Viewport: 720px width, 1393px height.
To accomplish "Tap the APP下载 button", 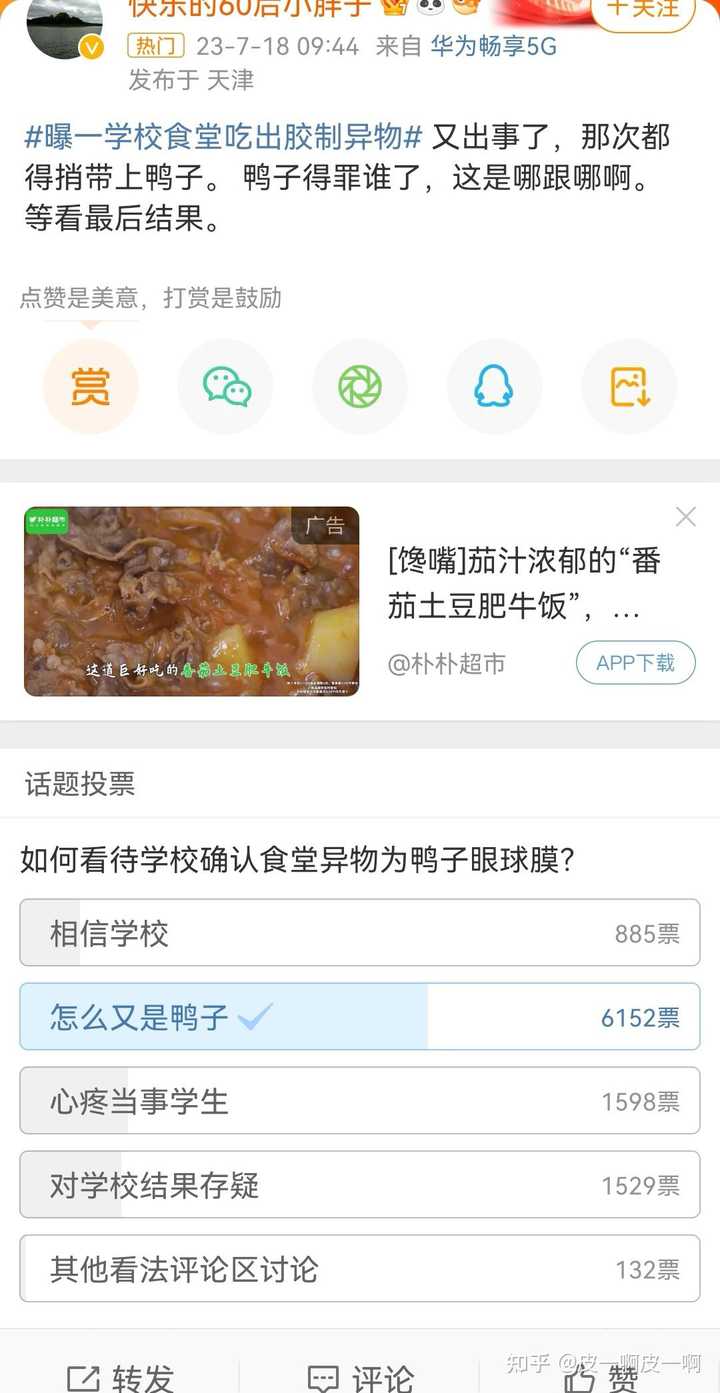I will pyautogui.click(x=636, y=662).
